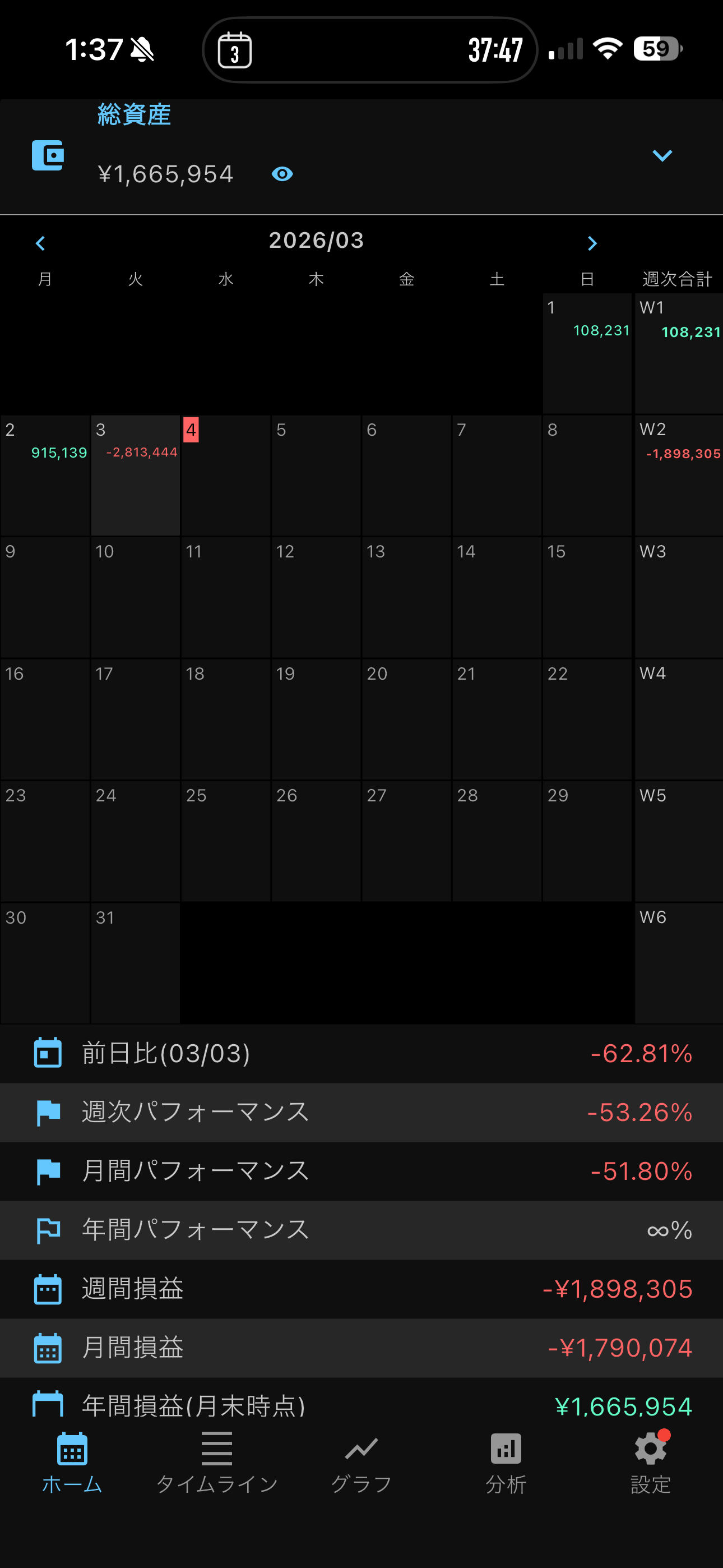This screenshot has height=1568, width=723.
Task: Open March 2 with 915,139 profit
Action: click(45, 475)
